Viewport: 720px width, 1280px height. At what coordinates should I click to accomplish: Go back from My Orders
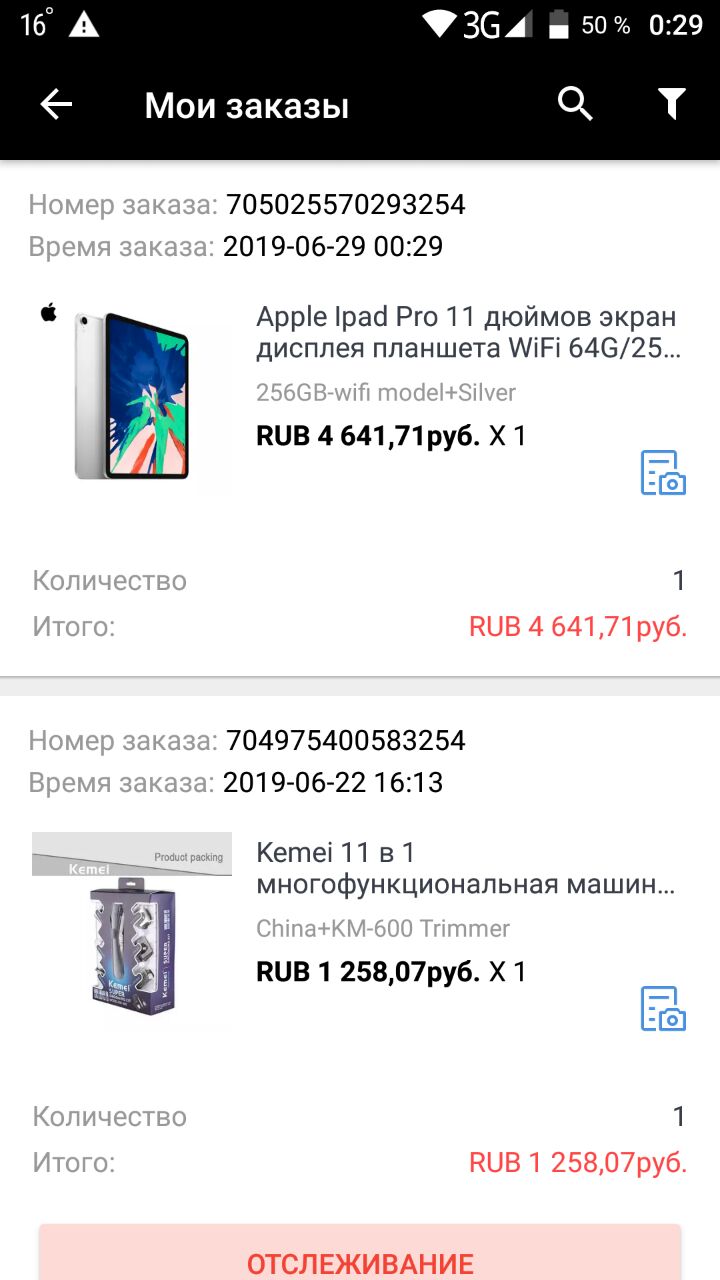[x=56, y=104]
